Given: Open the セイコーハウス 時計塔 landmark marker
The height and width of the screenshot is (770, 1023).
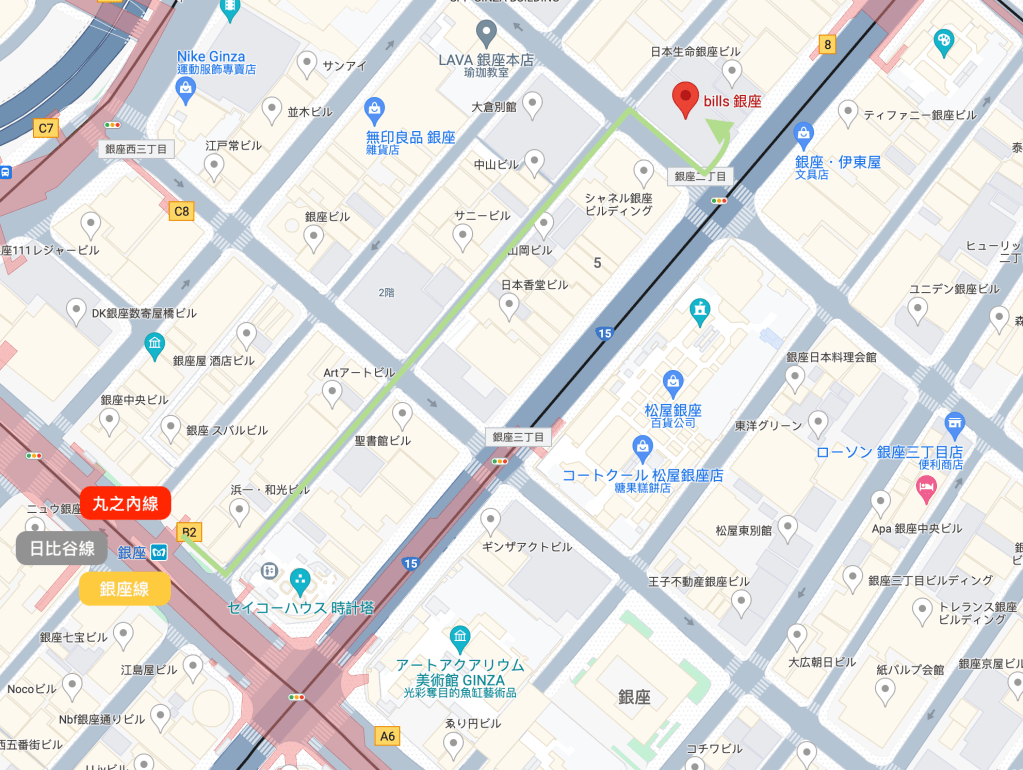Looking at the screenshot, I should [299, 579].
